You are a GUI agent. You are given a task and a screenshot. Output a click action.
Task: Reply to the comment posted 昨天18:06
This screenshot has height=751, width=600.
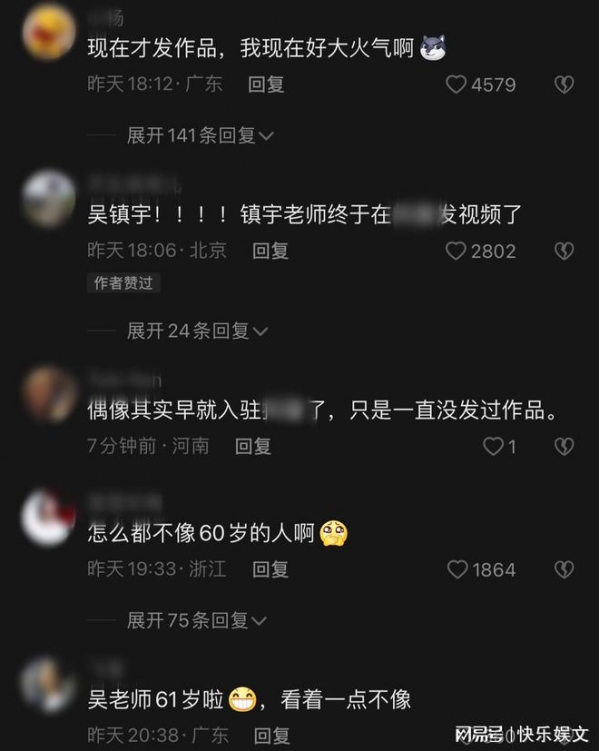tap(271, 250)
